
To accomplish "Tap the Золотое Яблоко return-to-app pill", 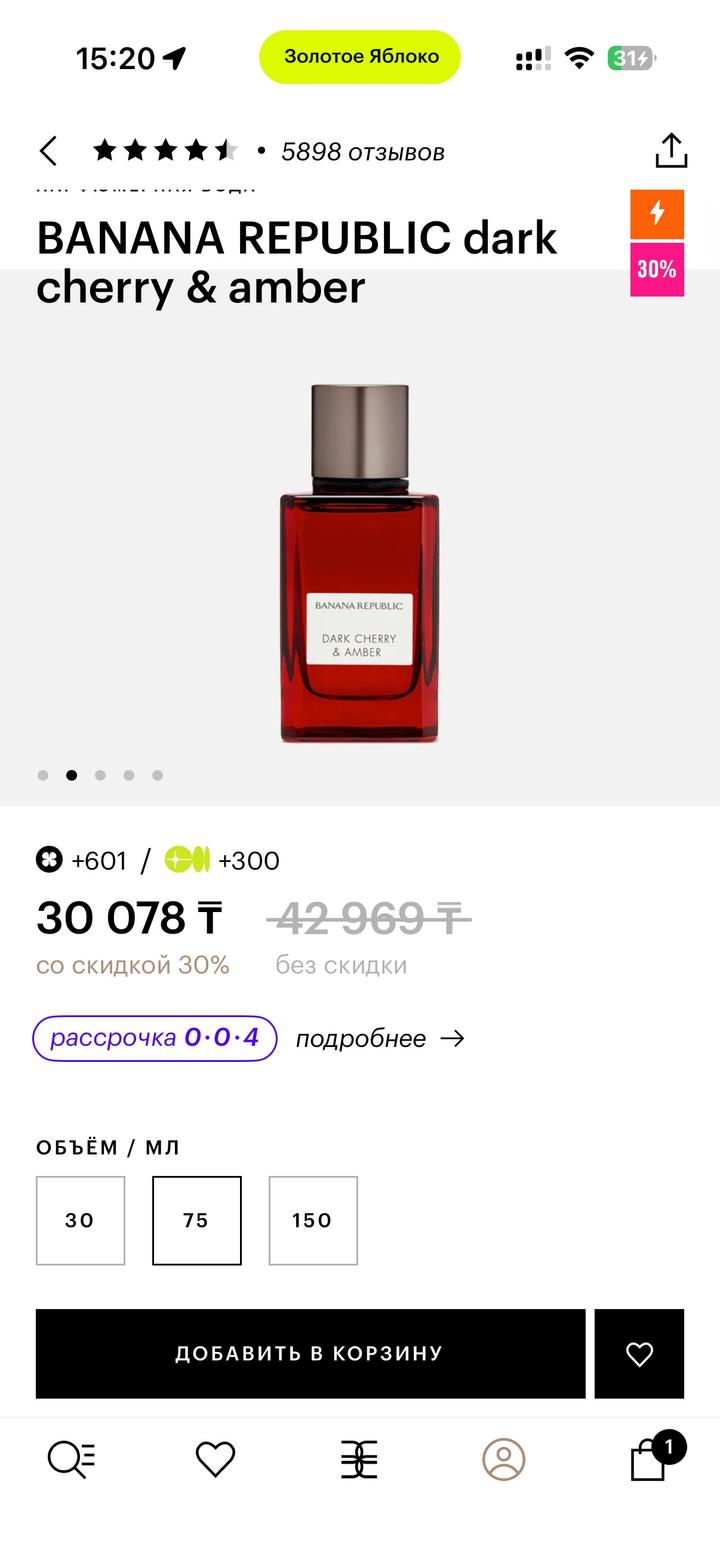I will point(360,57).
